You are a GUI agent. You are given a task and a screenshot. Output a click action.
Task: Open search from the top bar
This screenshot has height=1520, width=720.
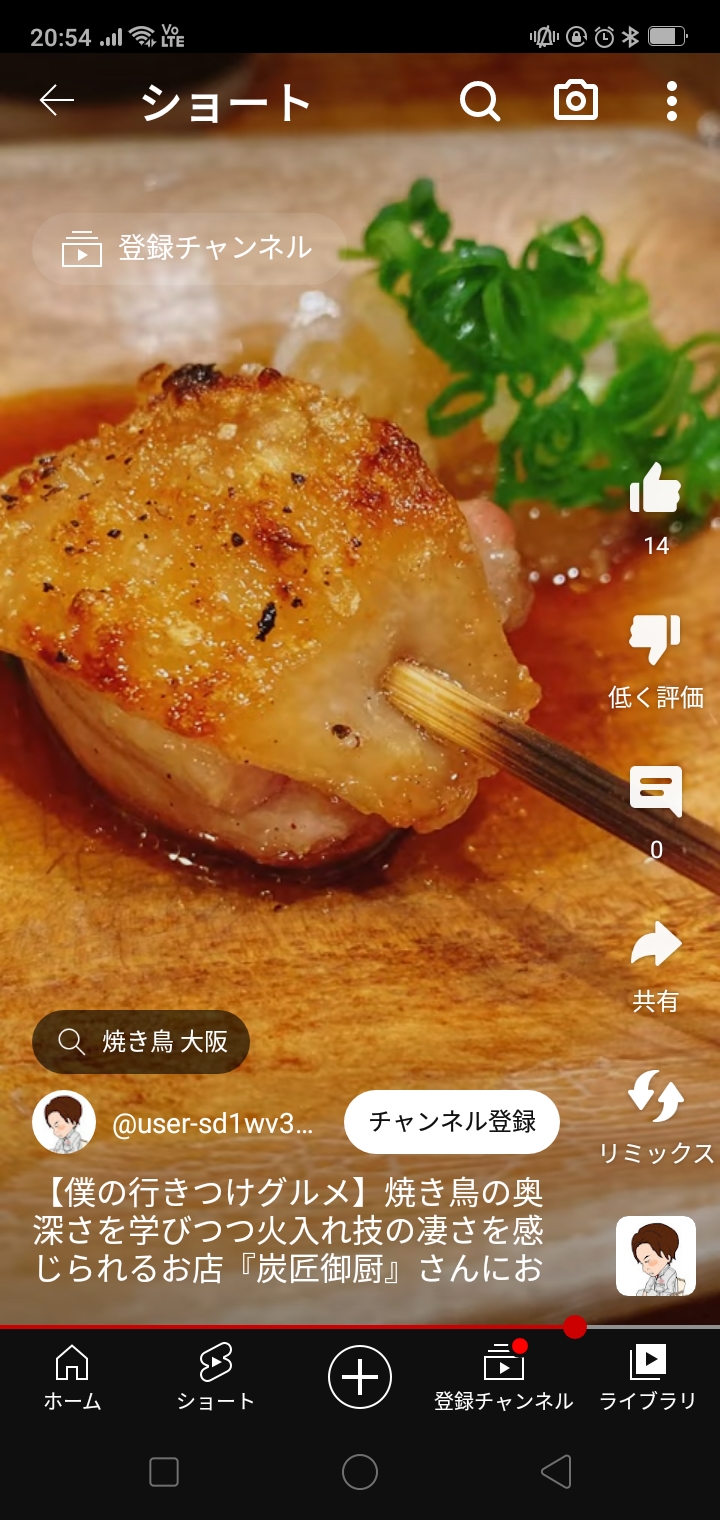(x=480, y=101)
